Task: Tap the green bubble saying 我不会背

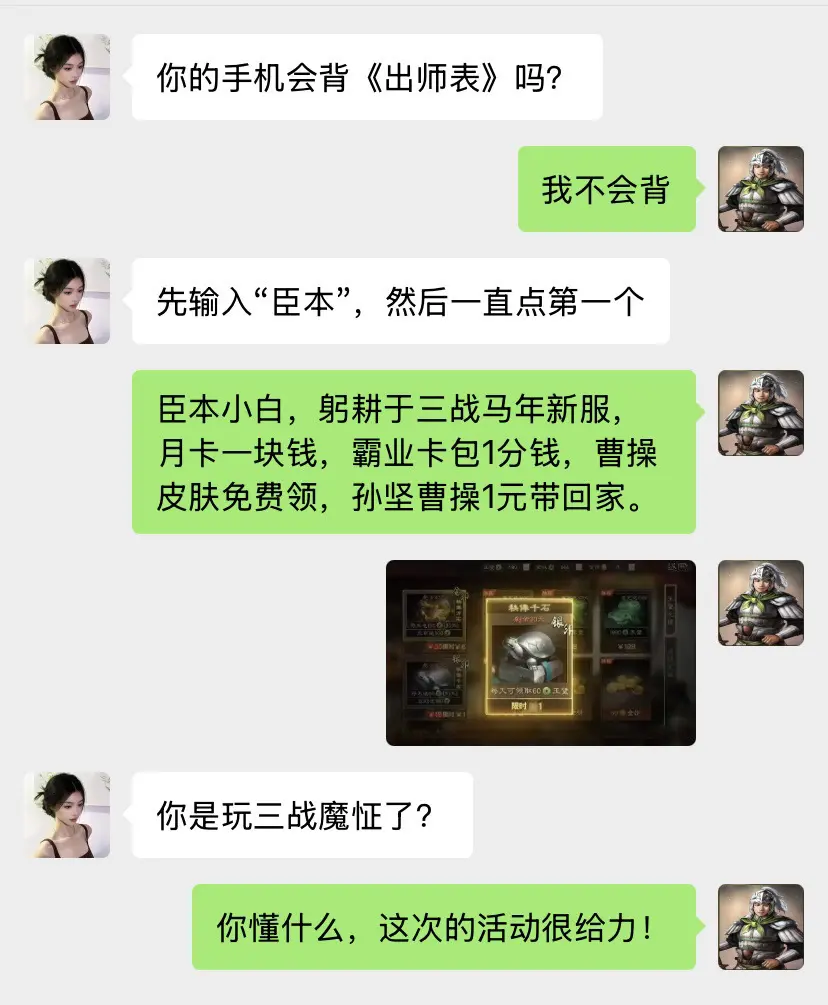Action: pyautogui.click(x=606, y=189)
